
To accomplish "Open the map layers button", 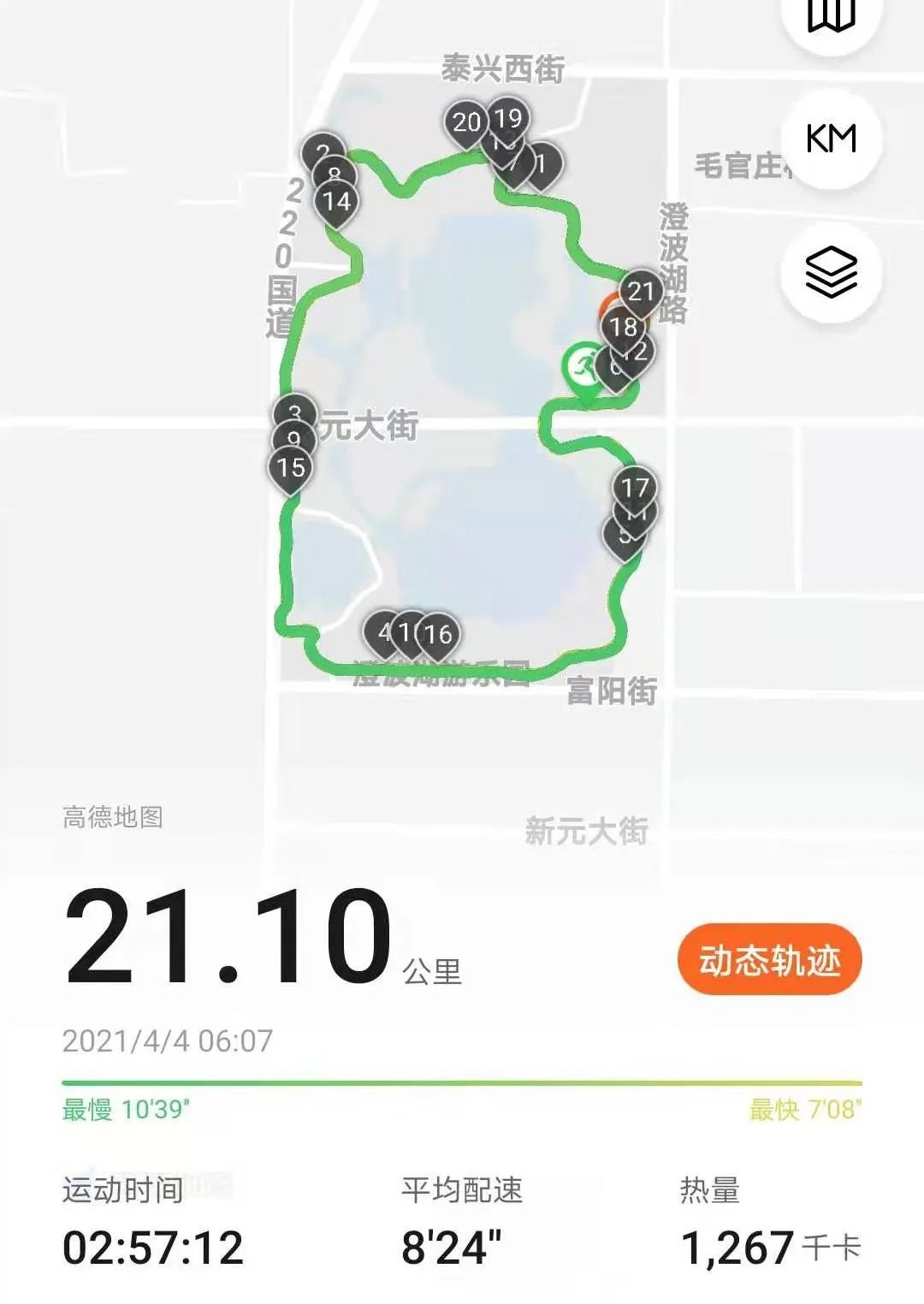I will pyautogui.click(x=831, y=272).
